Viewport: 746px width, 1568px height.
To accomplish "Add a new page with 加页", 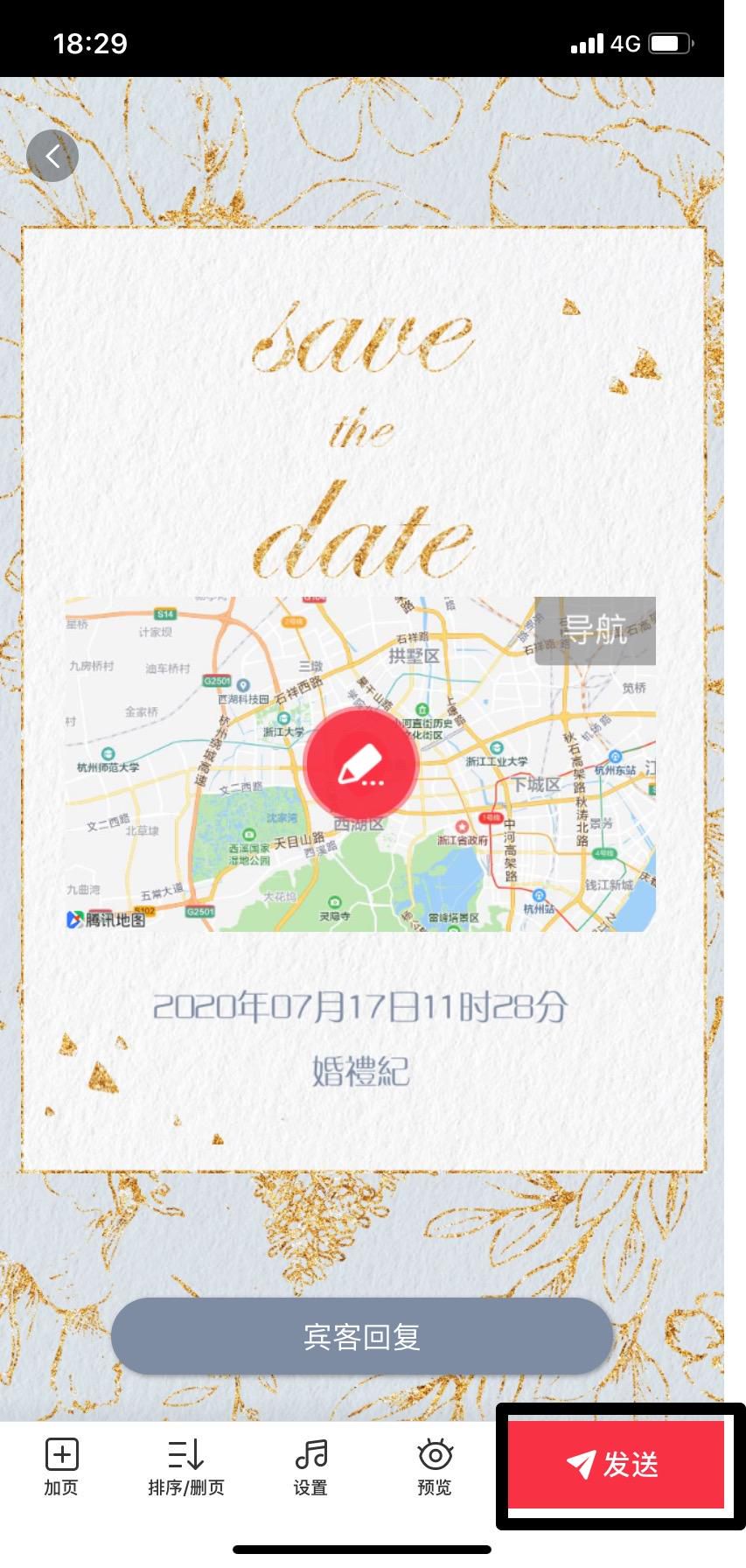I will click(x=61, y=1467).
